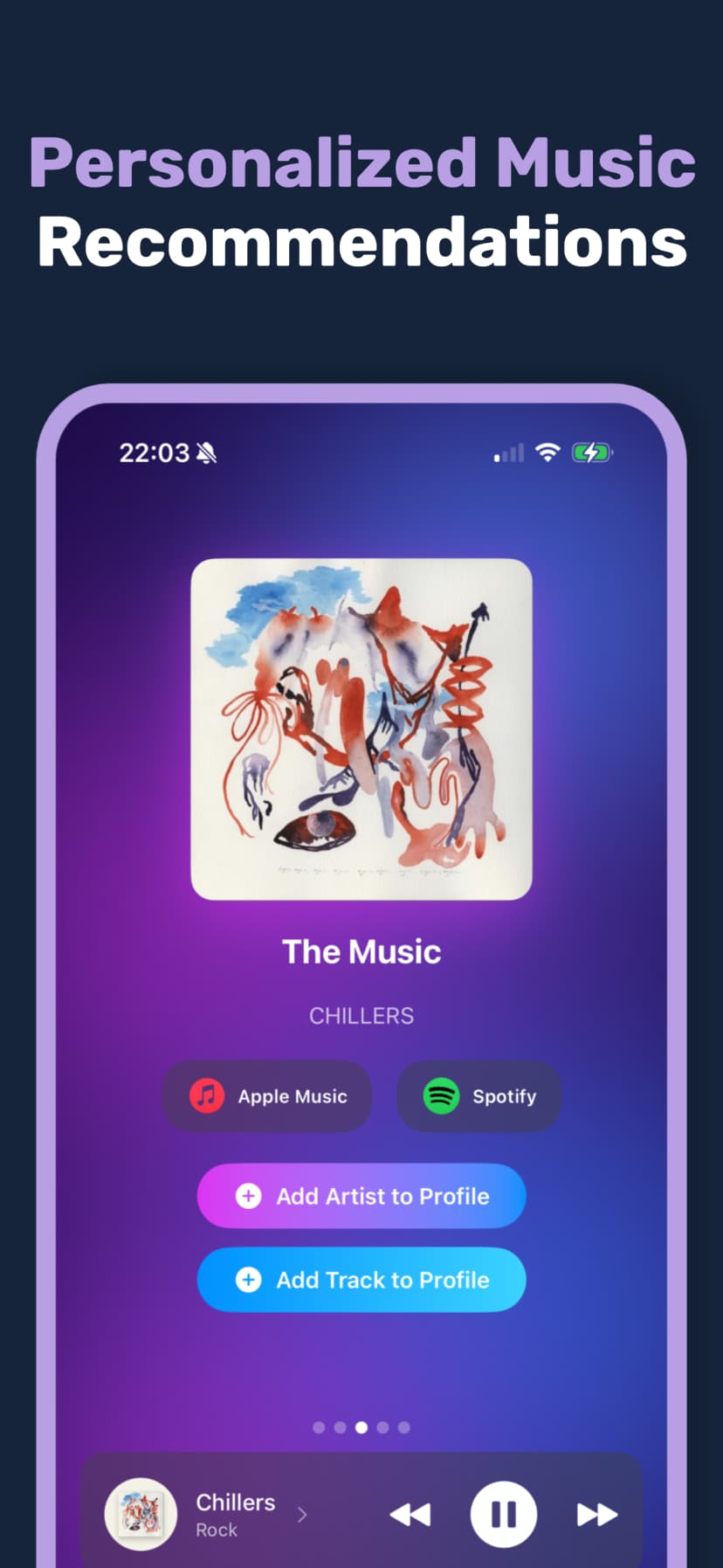Tap the battery charging indicator
The height and width of the screenshot is (1568, 723).
click(591, 452)
